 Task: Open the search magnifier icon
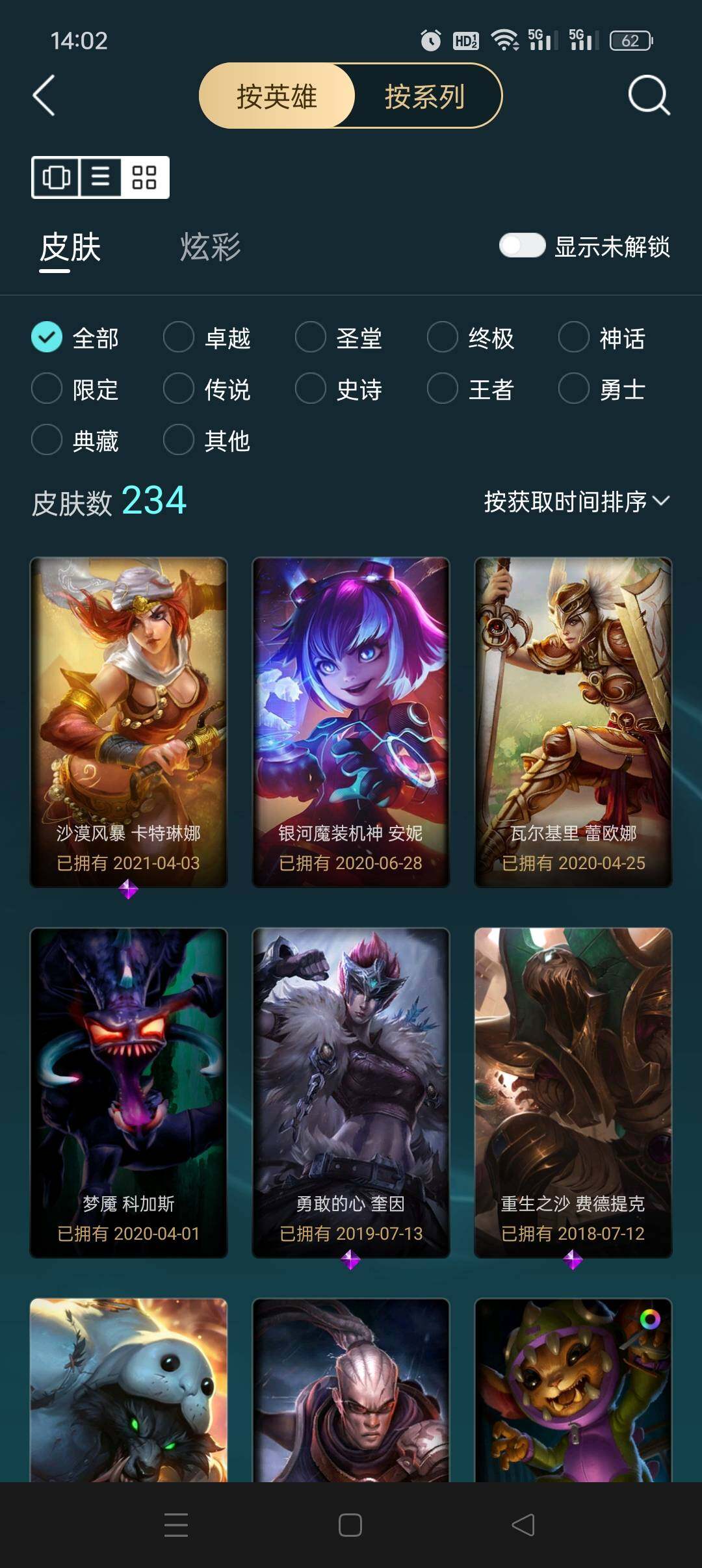point(648,96)
